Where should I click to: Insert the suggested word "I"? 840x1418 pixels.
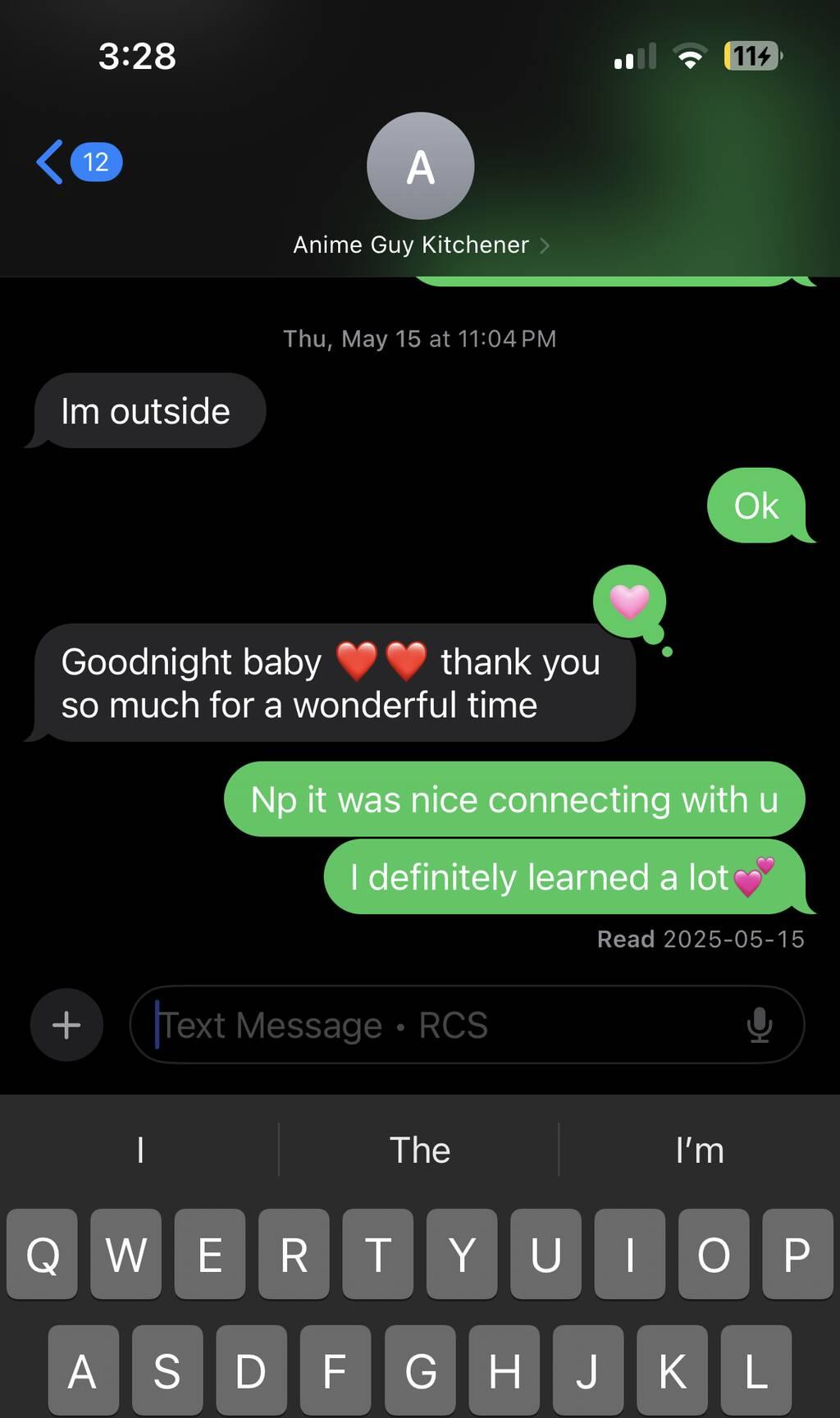140,1150
